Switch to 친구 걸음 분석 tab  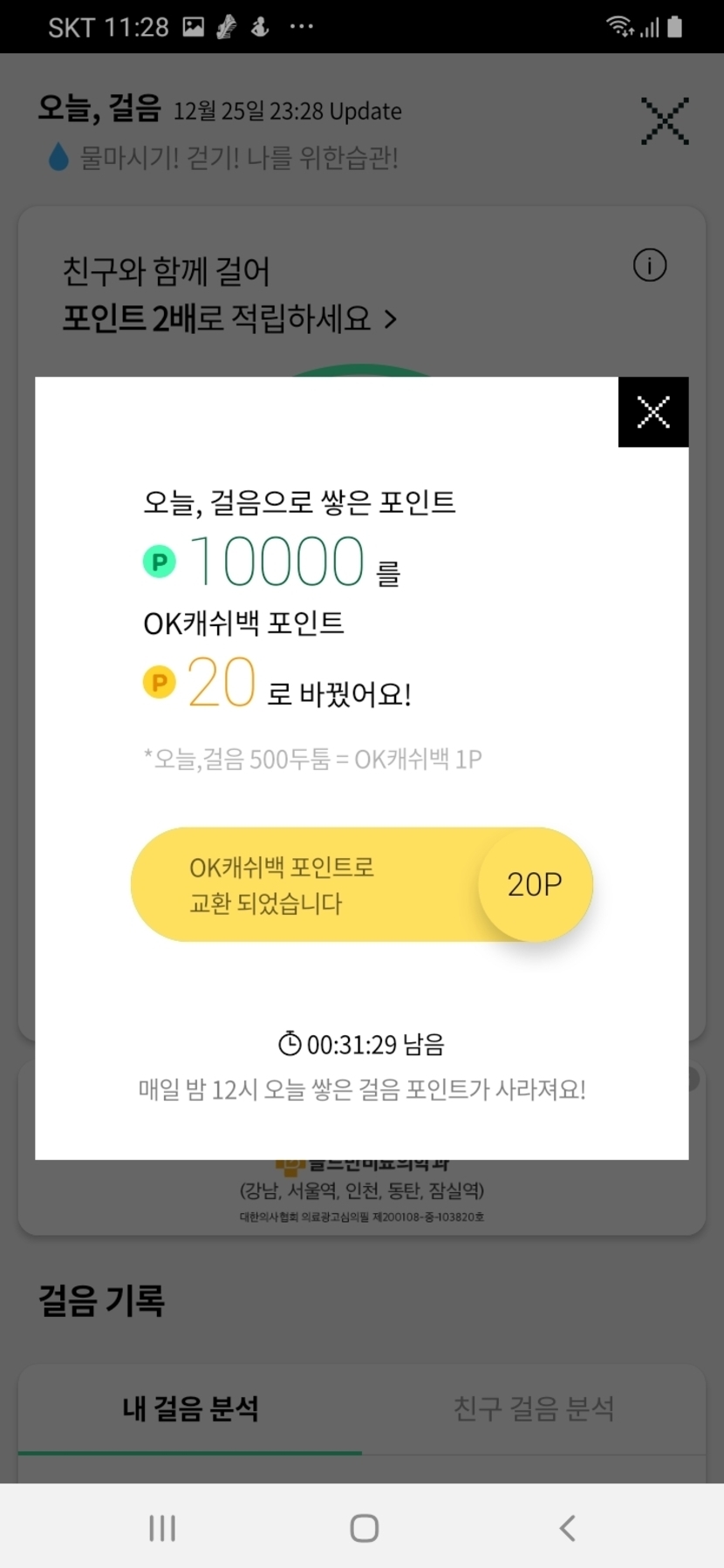534,1408
